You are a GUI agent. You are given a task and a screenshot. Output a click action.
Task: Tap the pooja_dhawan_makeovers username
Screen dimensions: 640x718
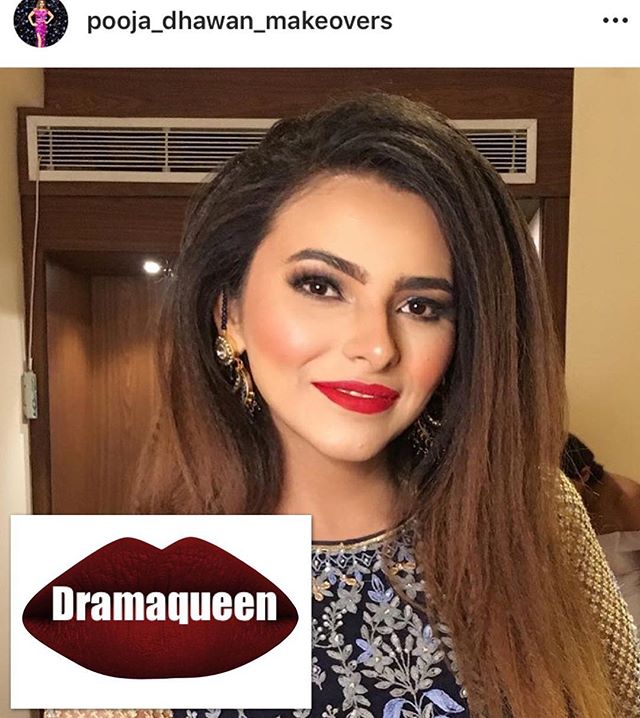point(239,22)
